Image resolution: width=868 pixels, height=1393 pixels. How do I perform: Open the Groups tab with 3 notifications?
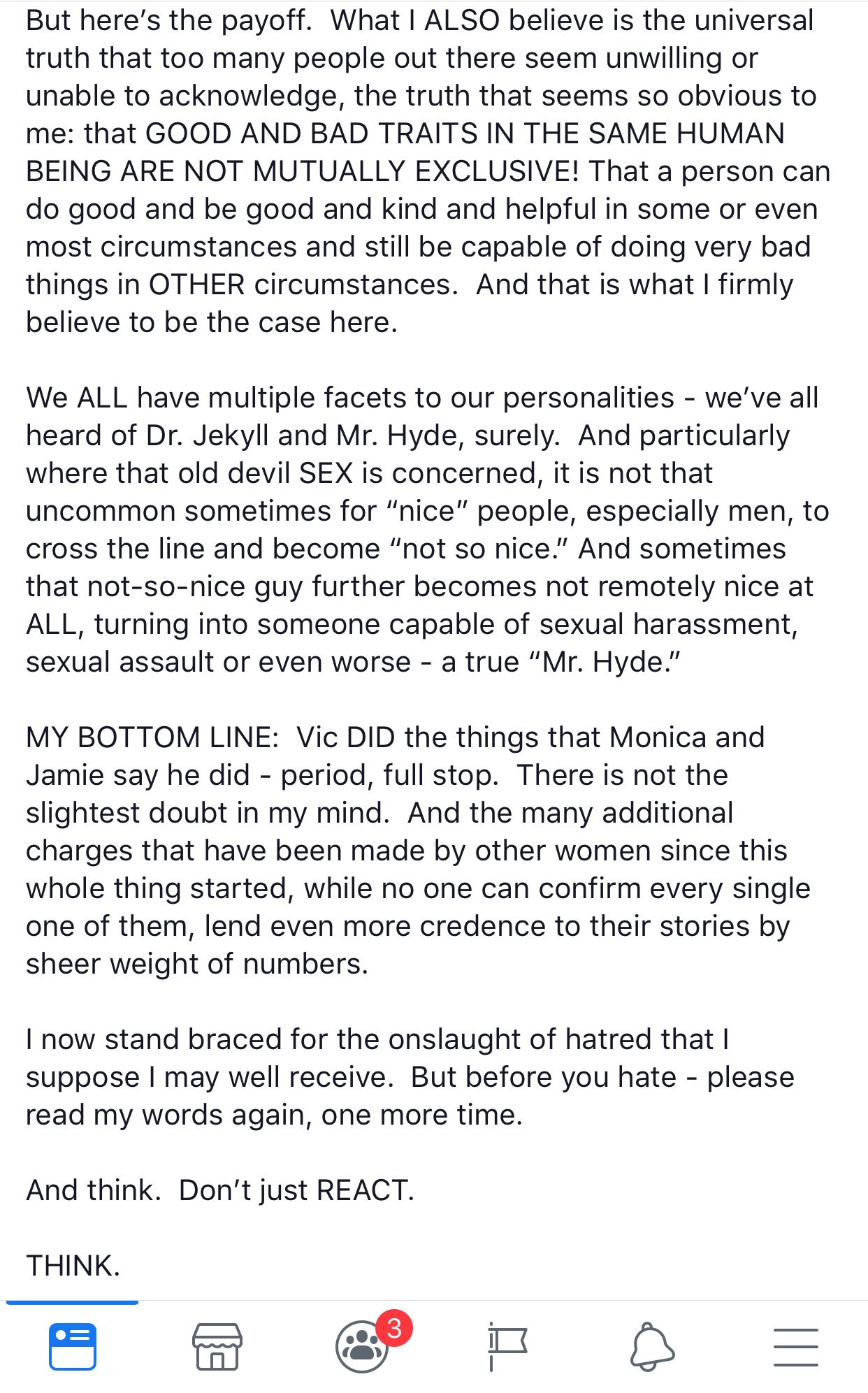pos(362,1346)
